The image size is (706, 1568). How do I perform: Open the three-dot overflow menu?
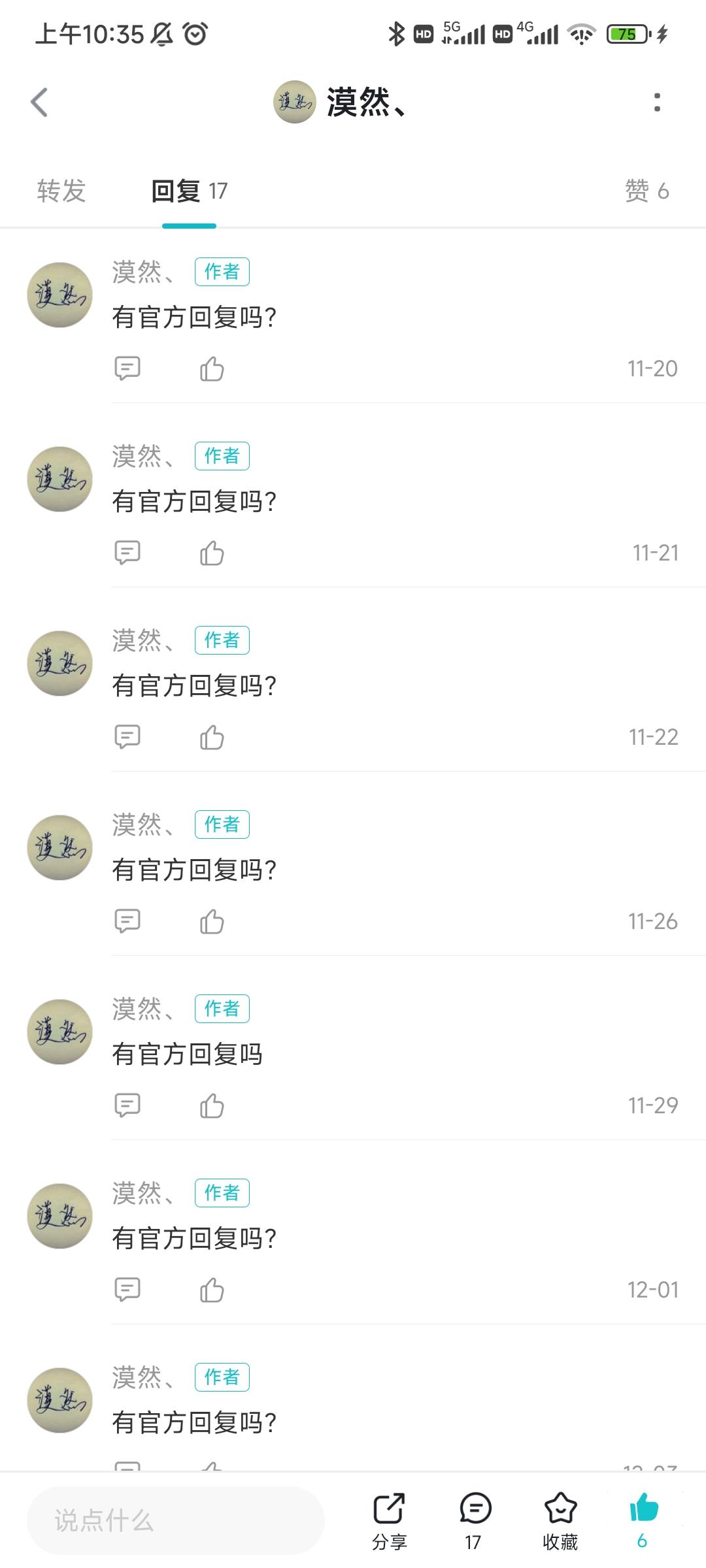pos(657,102)
